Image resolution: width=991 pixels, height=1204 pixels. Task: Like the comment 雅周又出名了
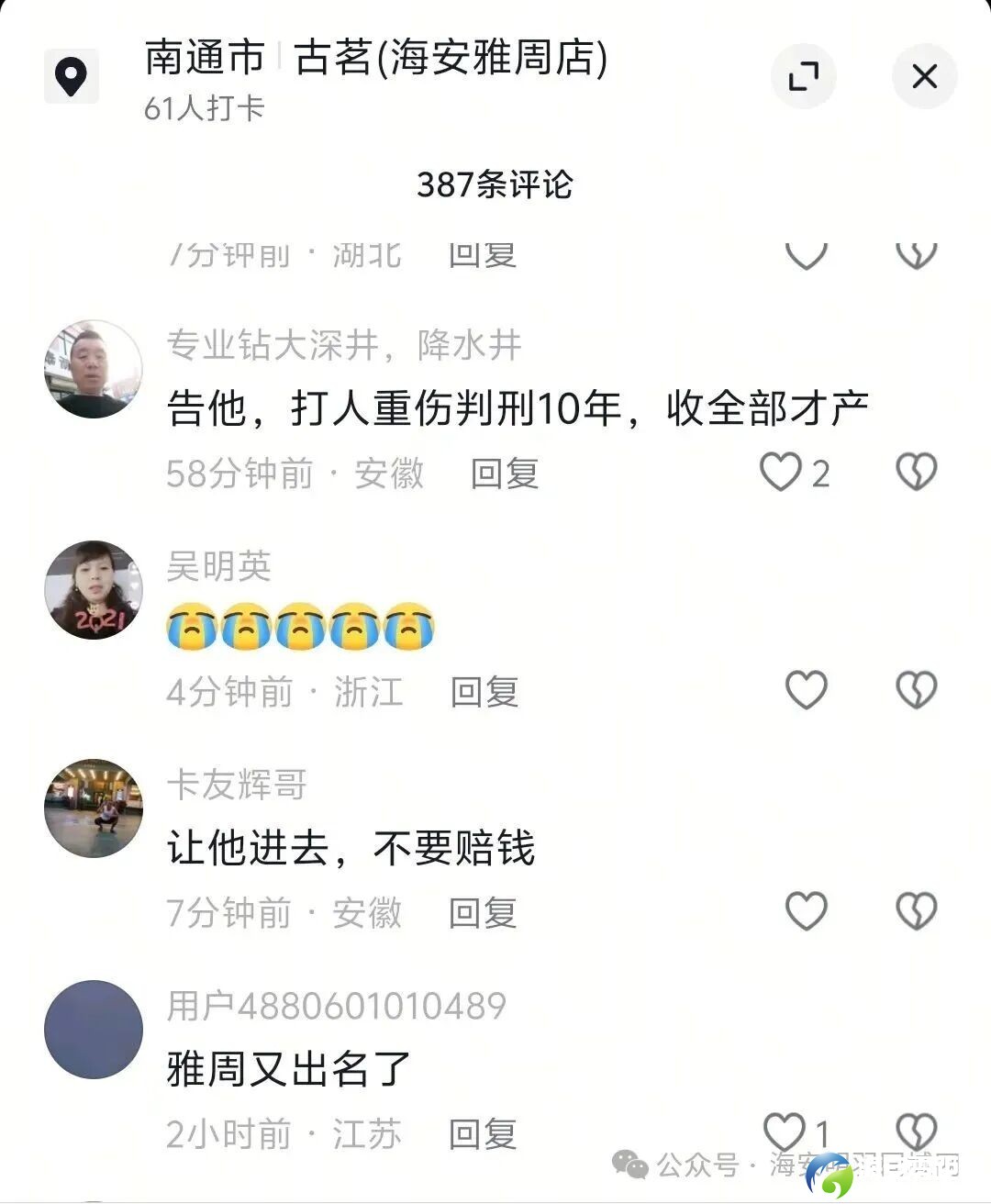[785, 1132]
